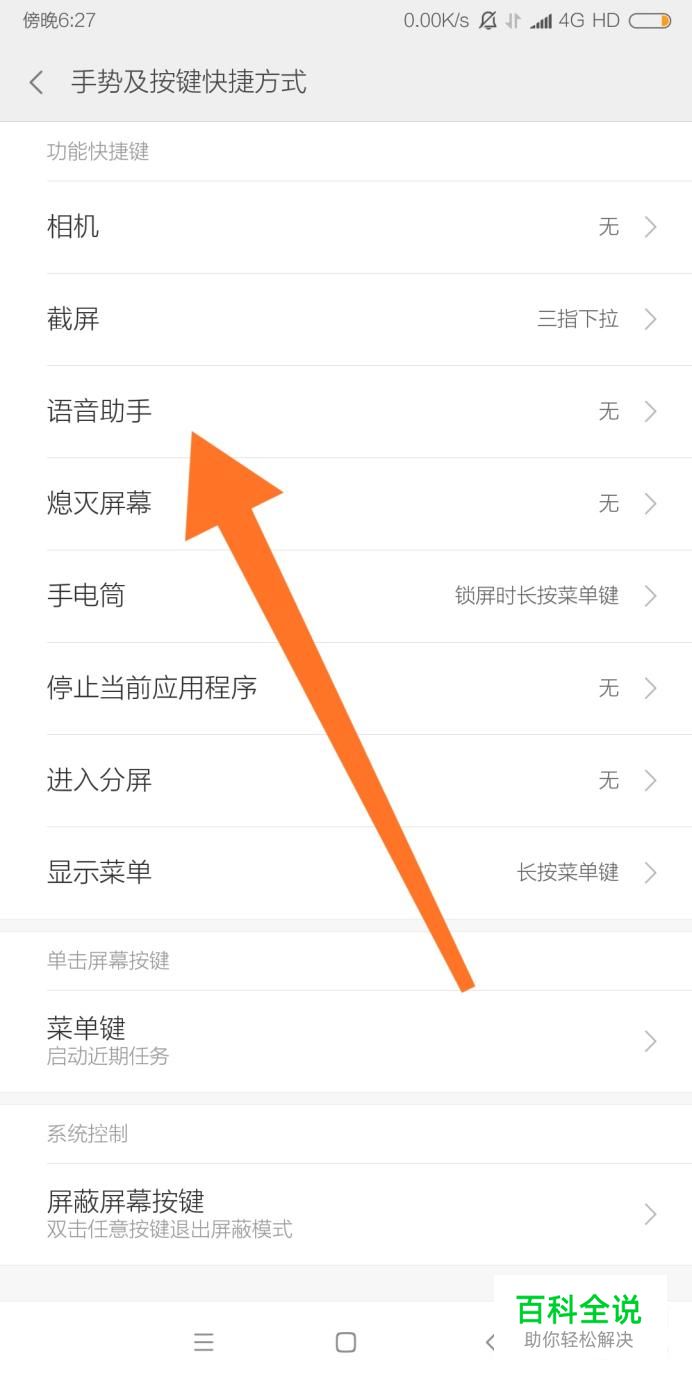Viewport: 692px width, 1384px height.
Task: Open the 语音助手 shortcut setting
Action: coord(346,411)
